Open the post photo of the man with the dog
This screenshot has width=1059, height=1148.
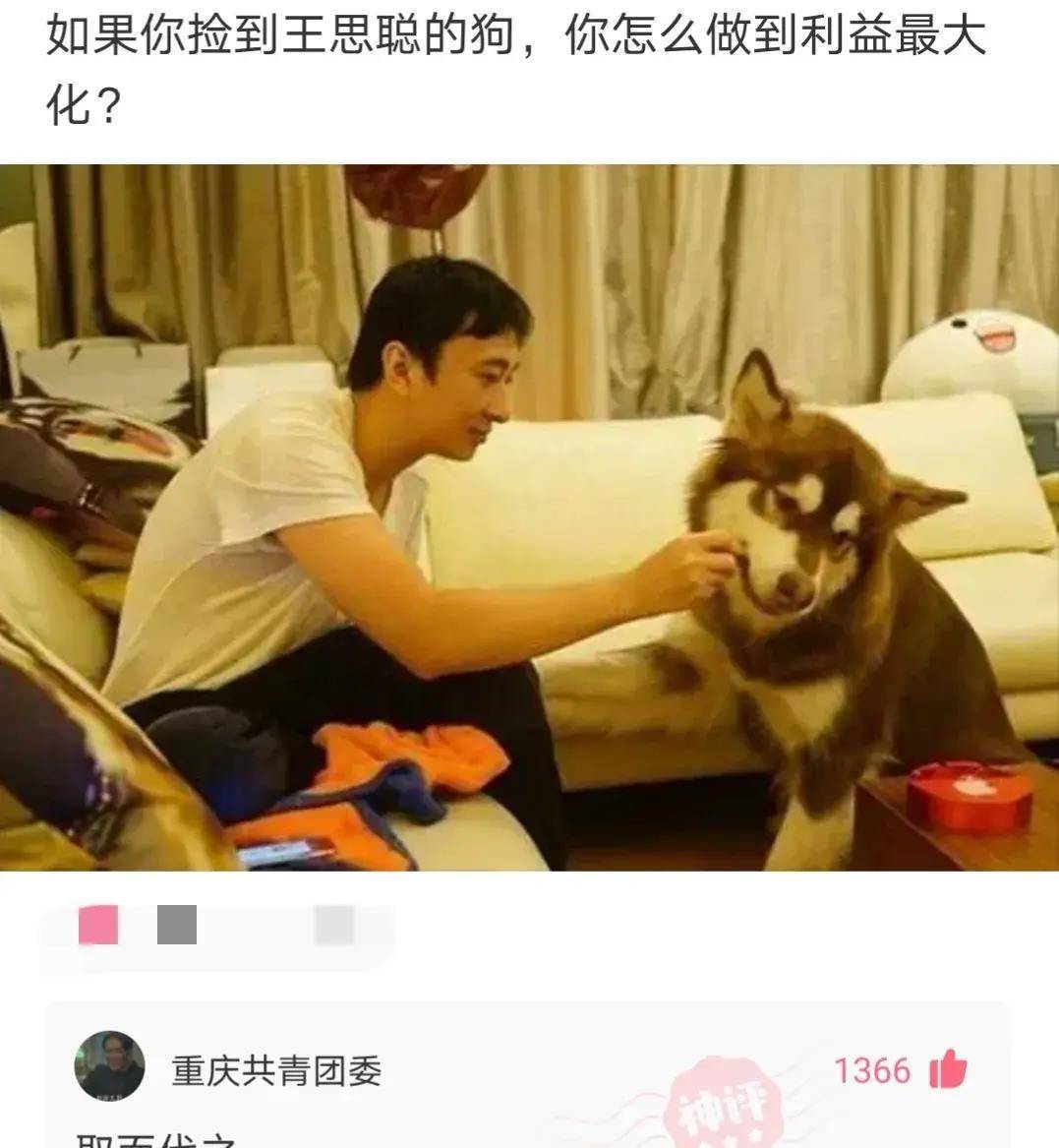(x=529, y=517)
